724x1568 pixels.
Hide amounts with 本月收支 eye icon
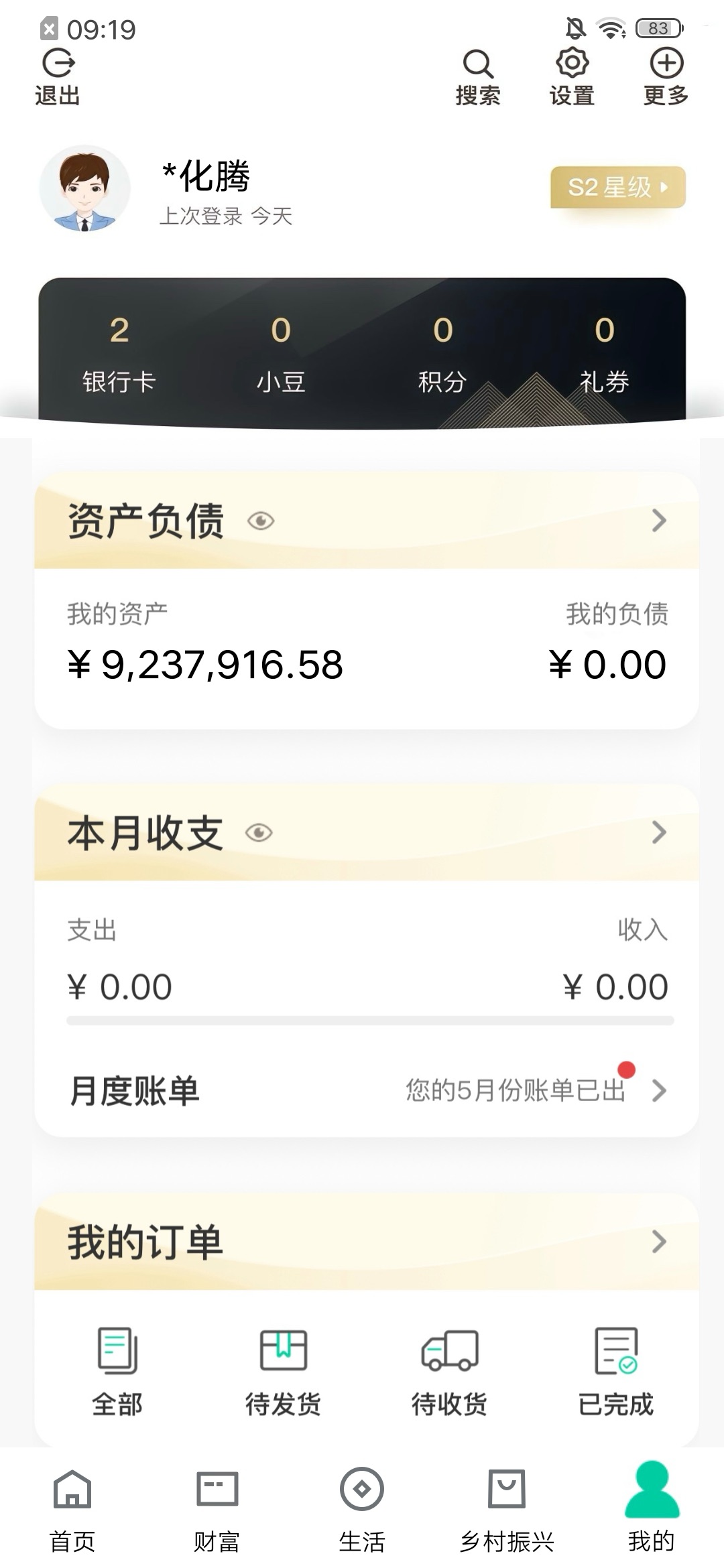click(x=259, y=832)
